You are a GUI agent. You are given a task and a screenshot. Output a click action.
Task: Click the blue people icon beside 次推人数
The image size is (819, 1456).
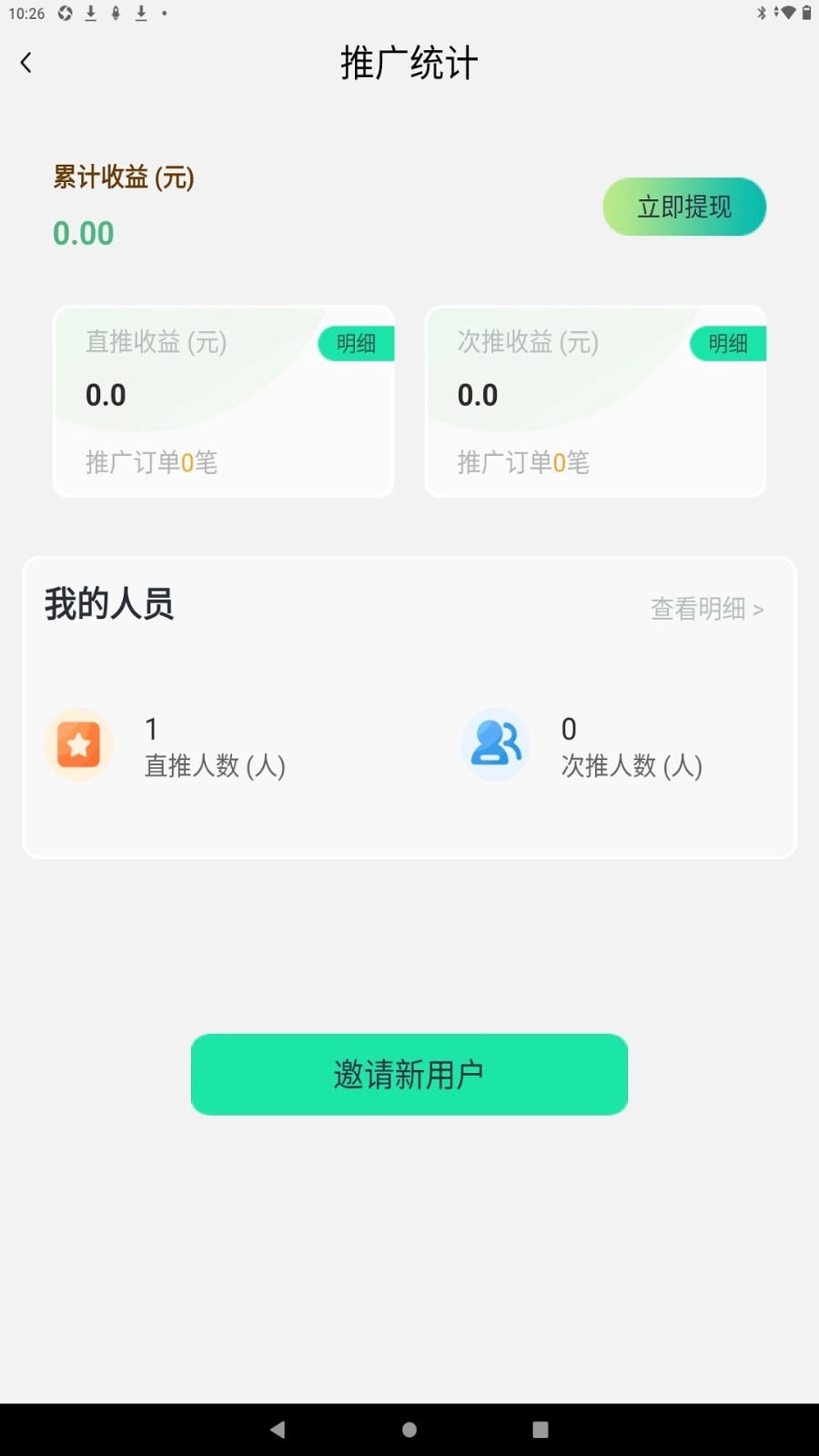point(494,744)
